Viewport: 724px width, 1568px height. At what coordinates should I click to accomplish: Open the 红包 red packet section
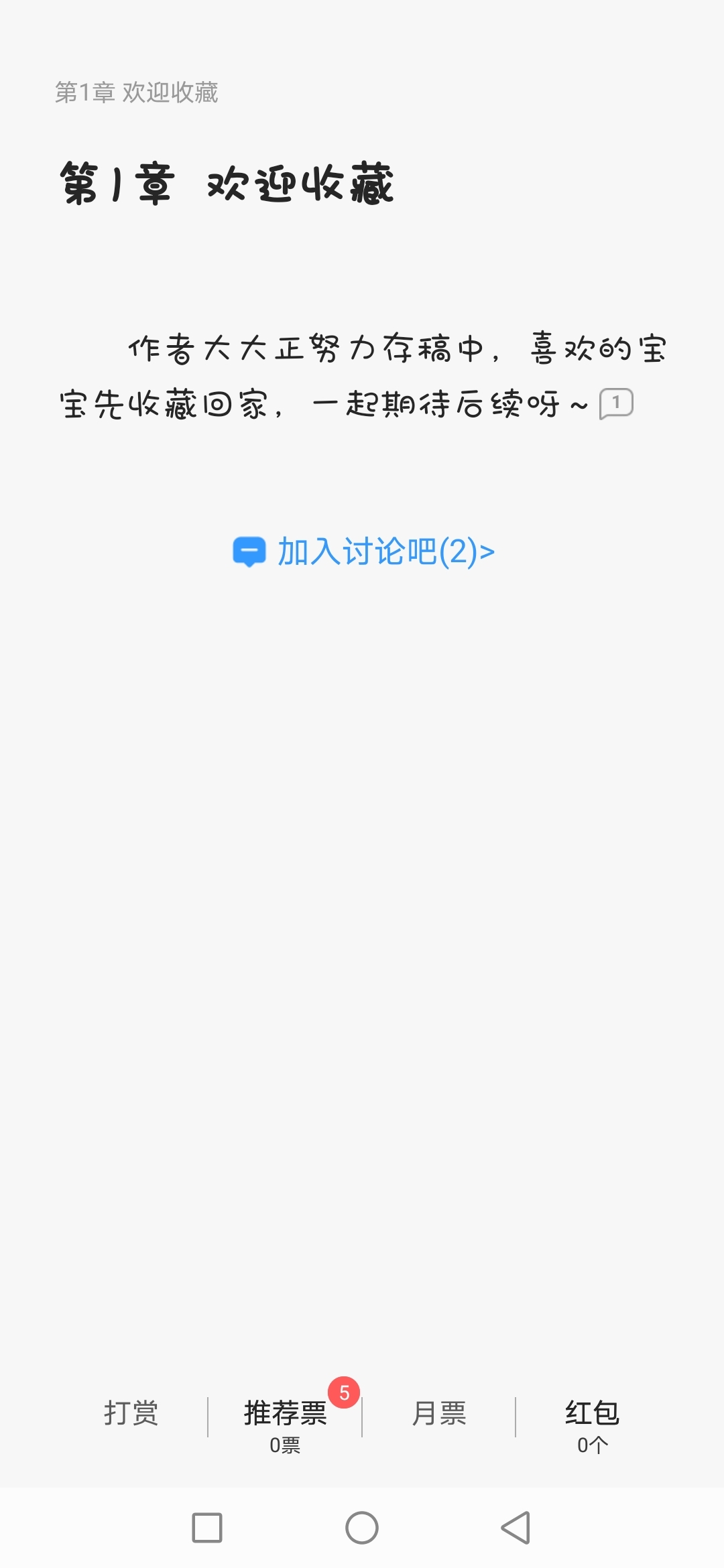pos(592,1421)
